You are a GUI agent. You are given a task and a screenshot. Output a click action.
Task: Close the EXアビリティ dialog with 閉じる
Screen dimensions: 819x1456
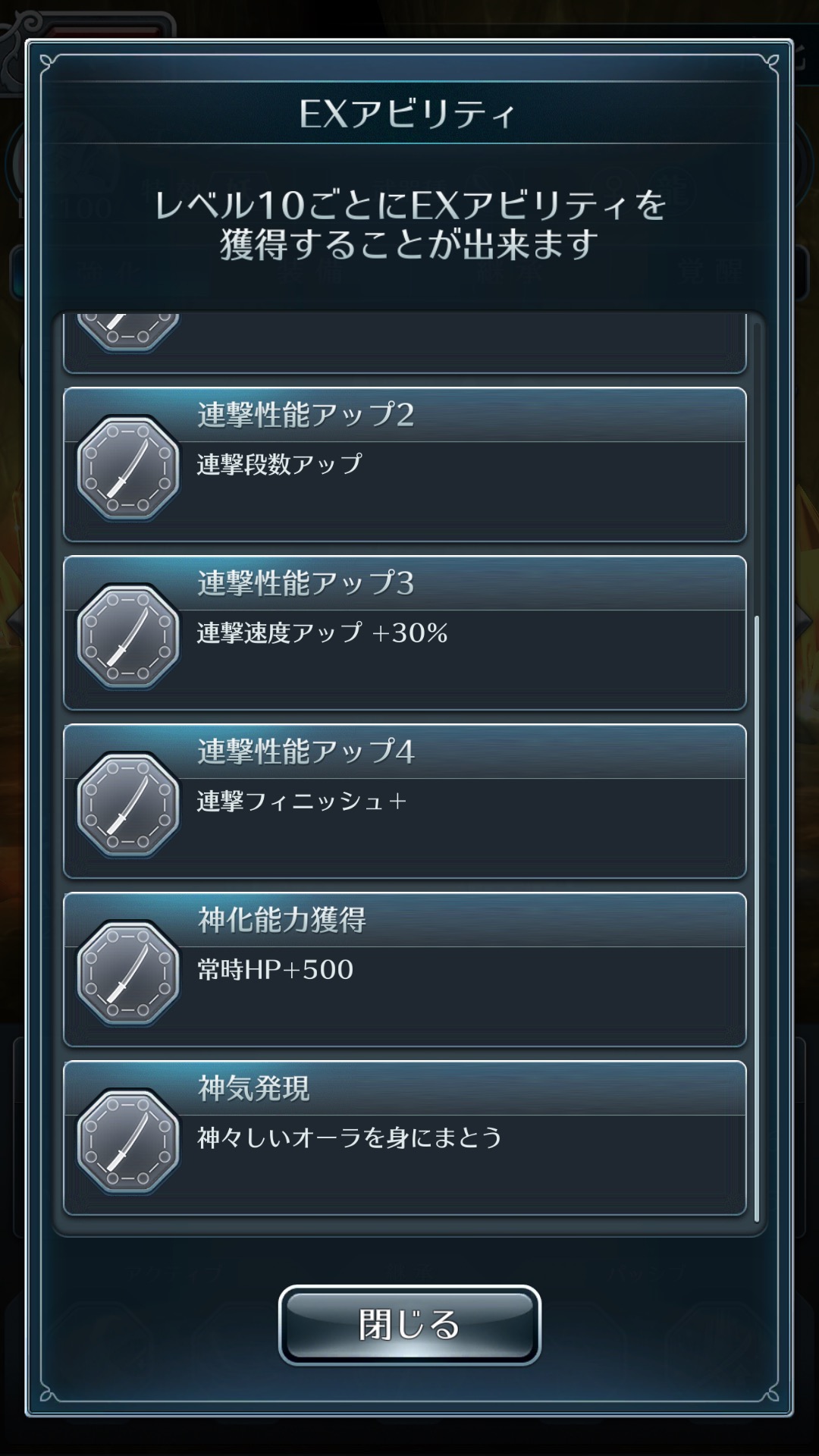(x=409, y=1325)
